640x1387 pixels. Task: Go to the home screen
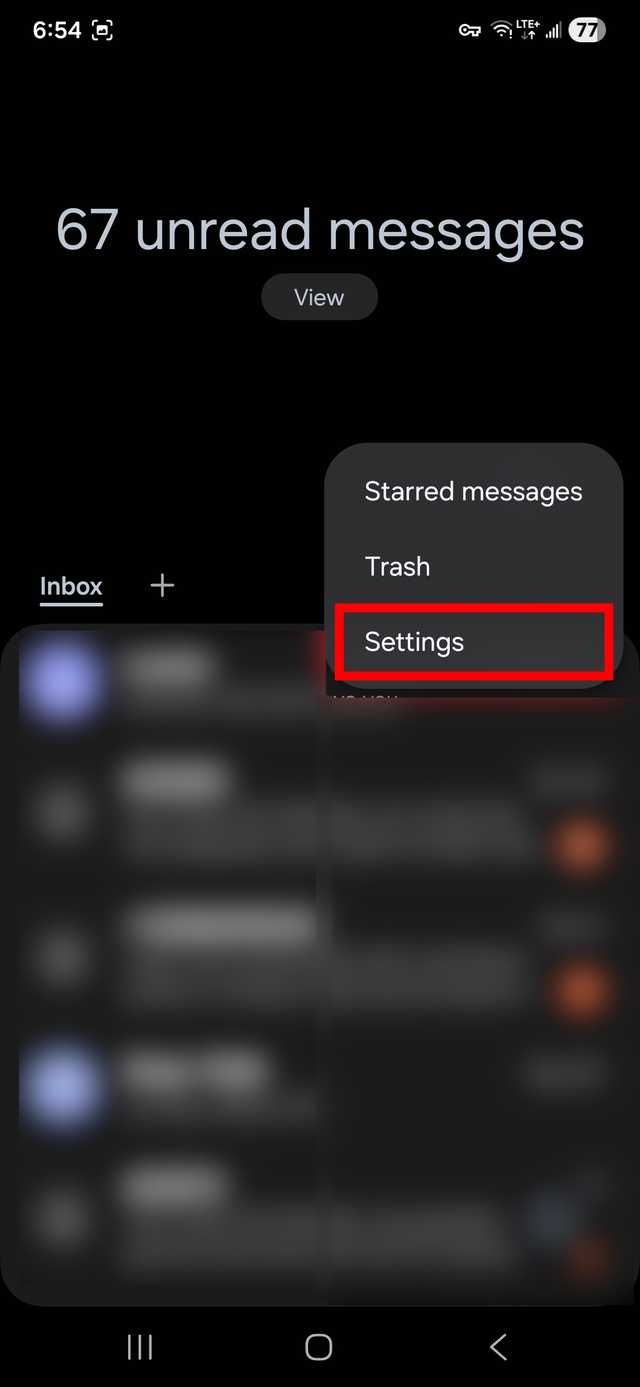[x=319, y=1347]
